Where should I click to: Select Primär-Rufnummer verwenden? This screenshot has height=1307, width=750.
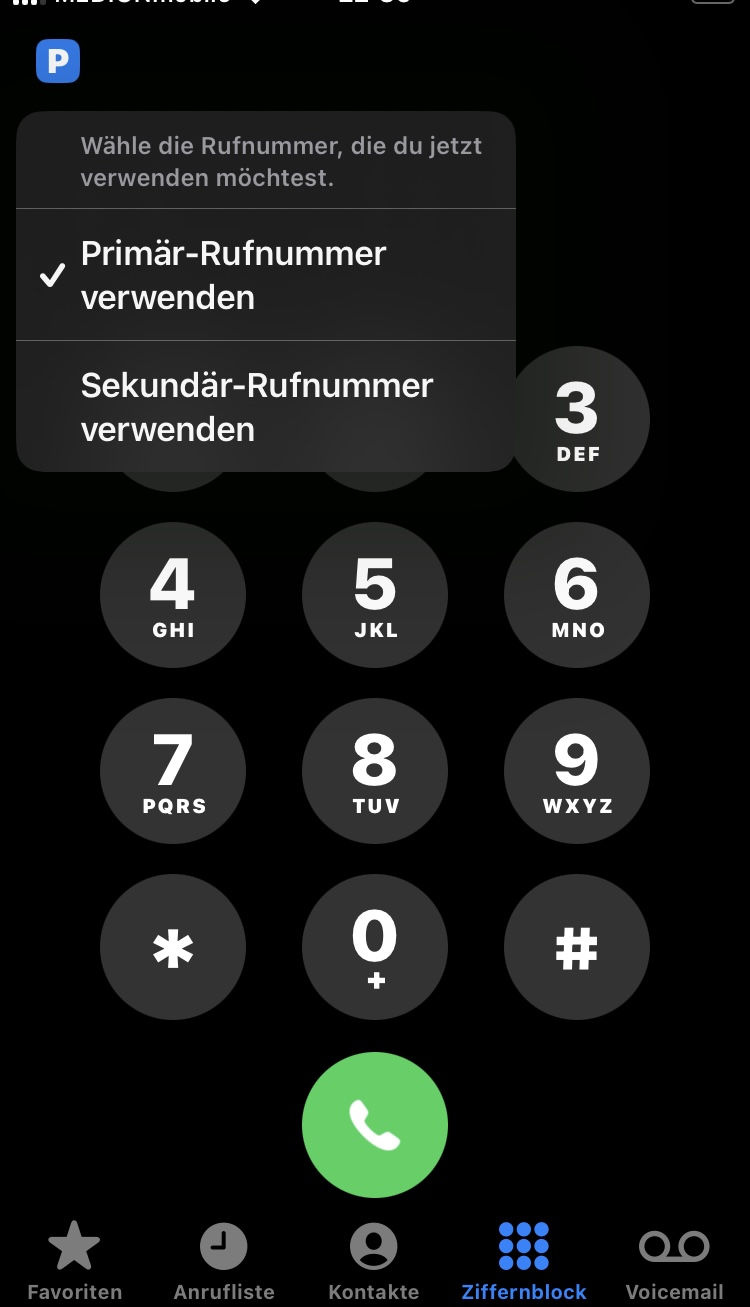tap(266, 275)
